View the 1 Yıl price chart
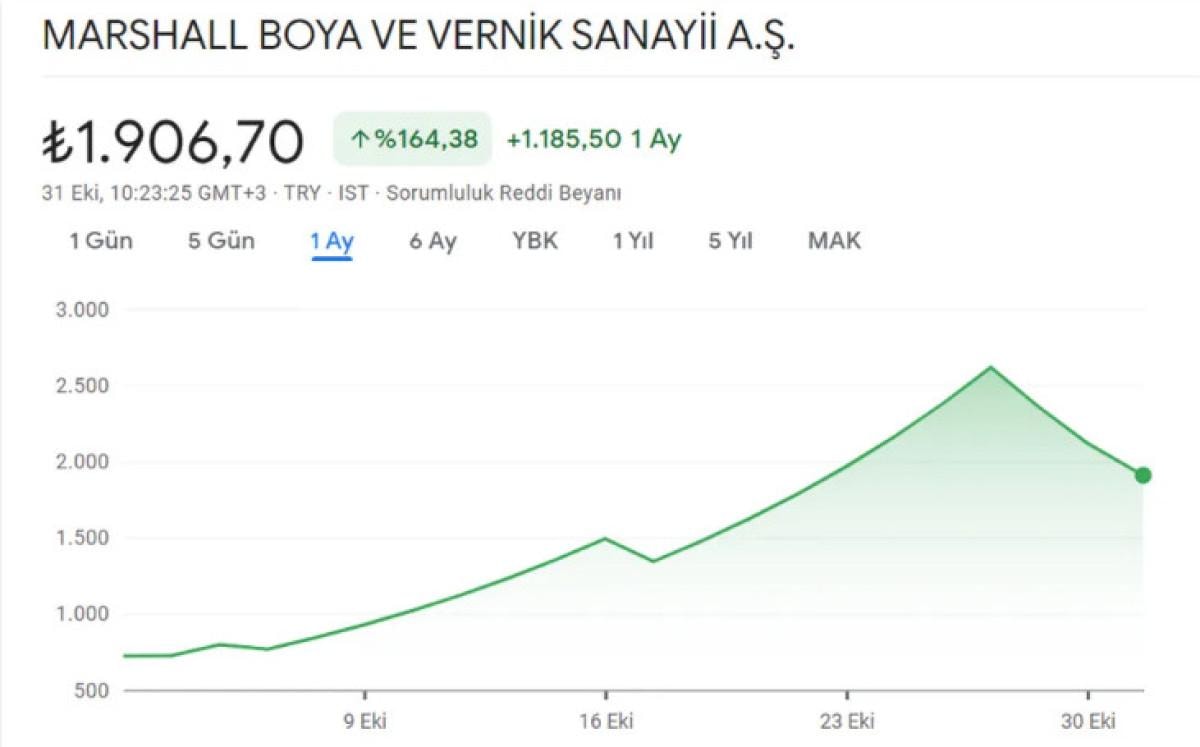The image size is (1200, 747). click(x=633, y=241)
